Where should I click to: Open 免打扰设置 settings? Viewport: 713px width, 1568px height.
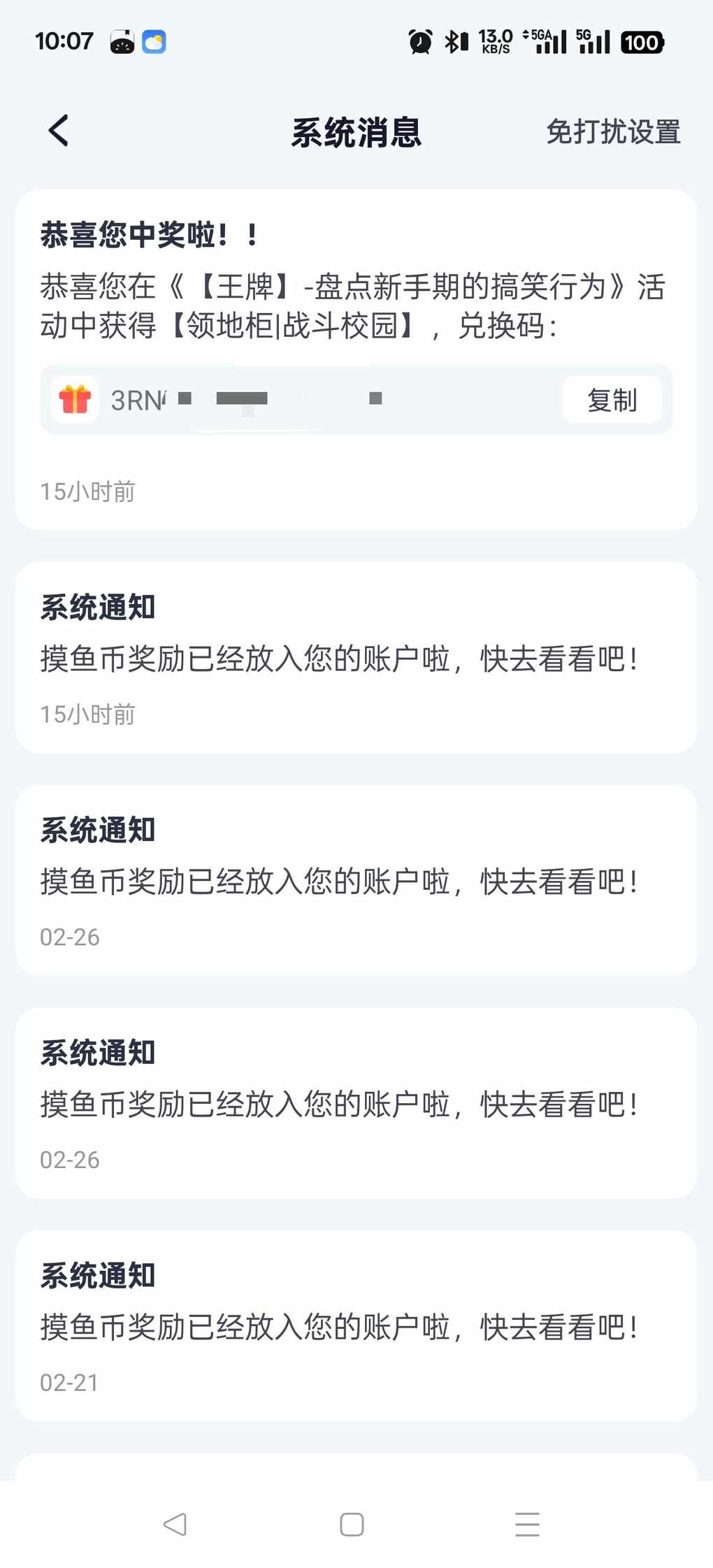(x=613, y=131)
